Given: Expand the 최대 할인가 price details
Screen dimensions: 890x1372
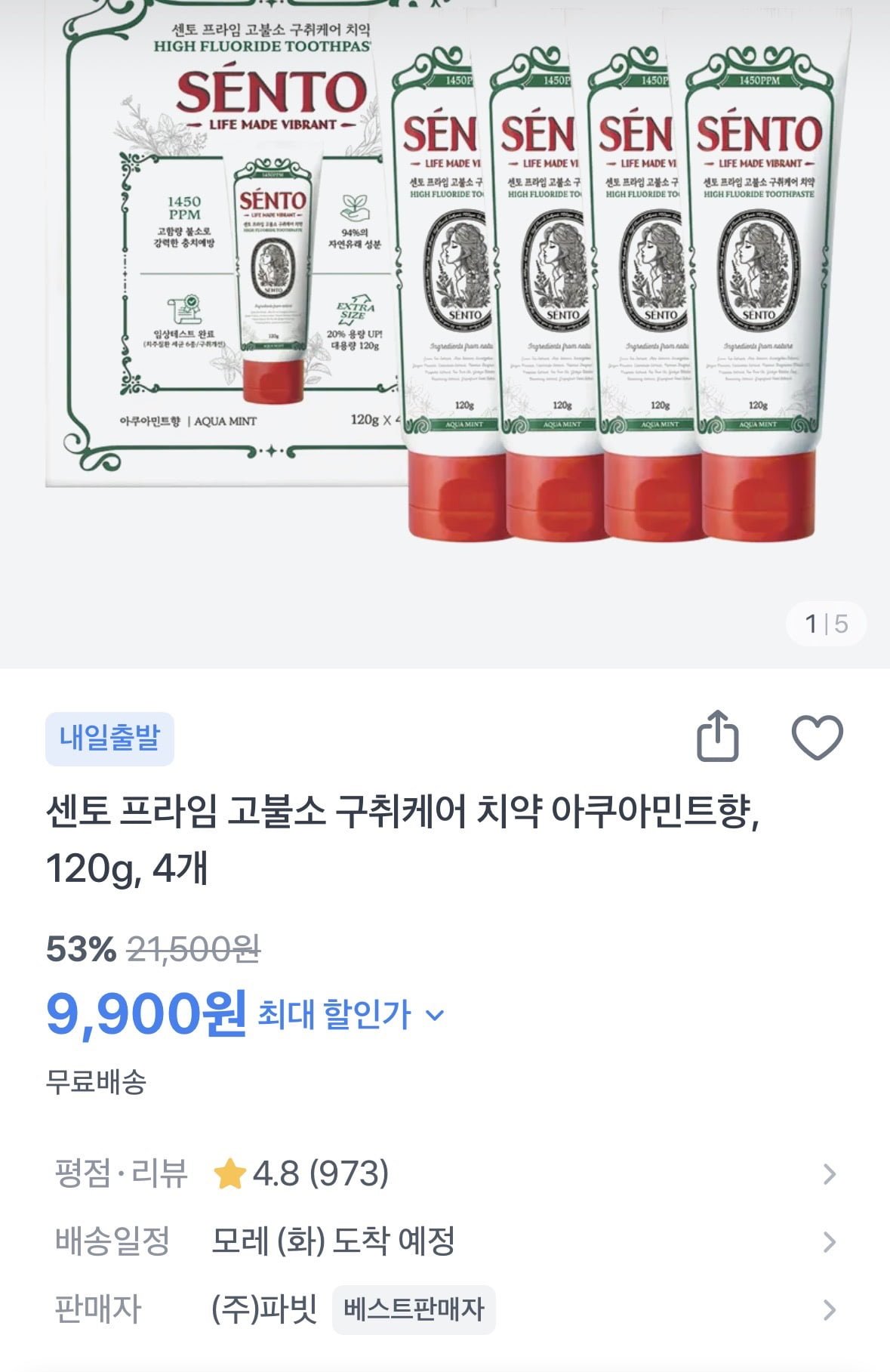Looking at the screenshot, I should (352, 1014).
